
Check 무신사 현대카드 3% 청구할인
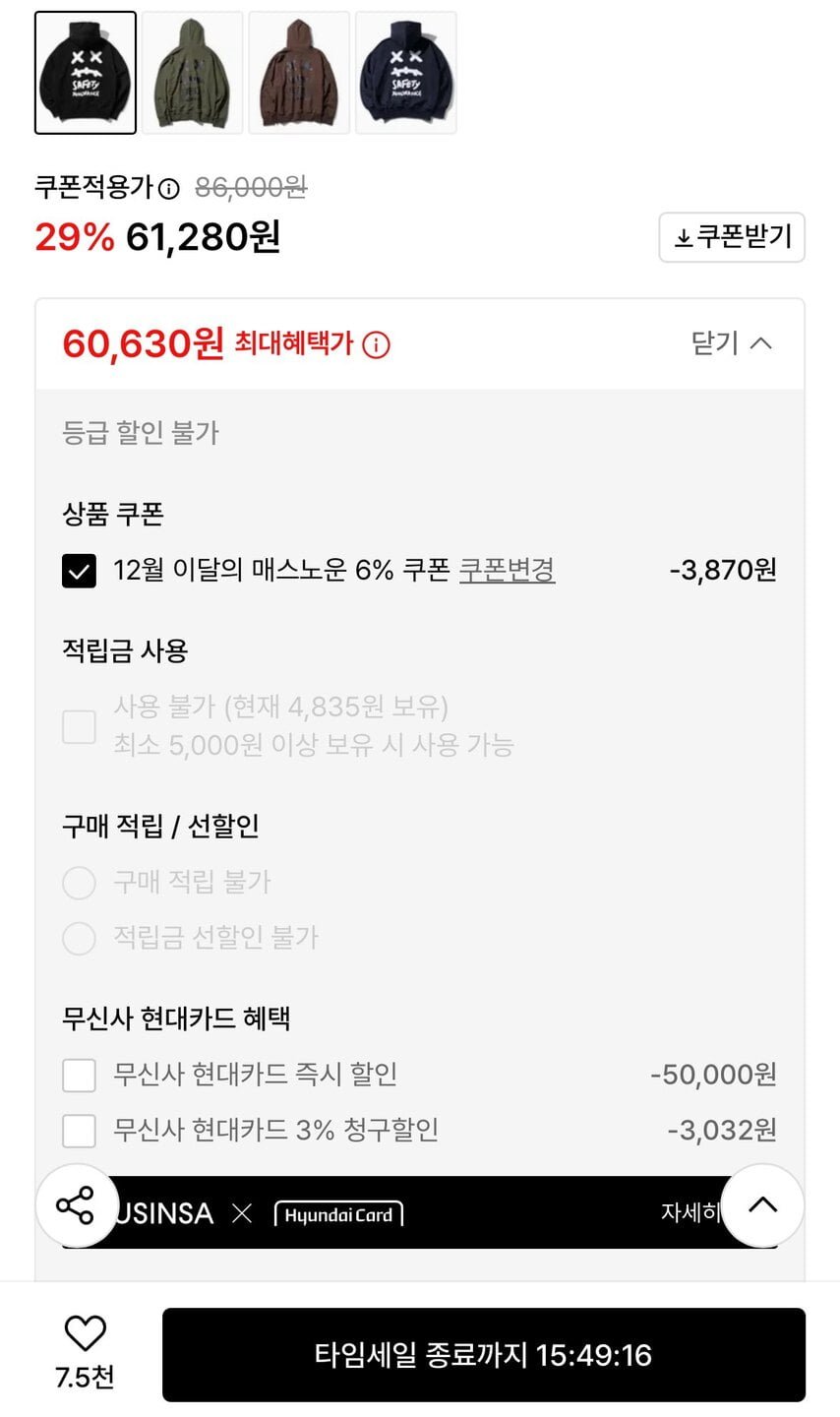[x=79, y=1131]
